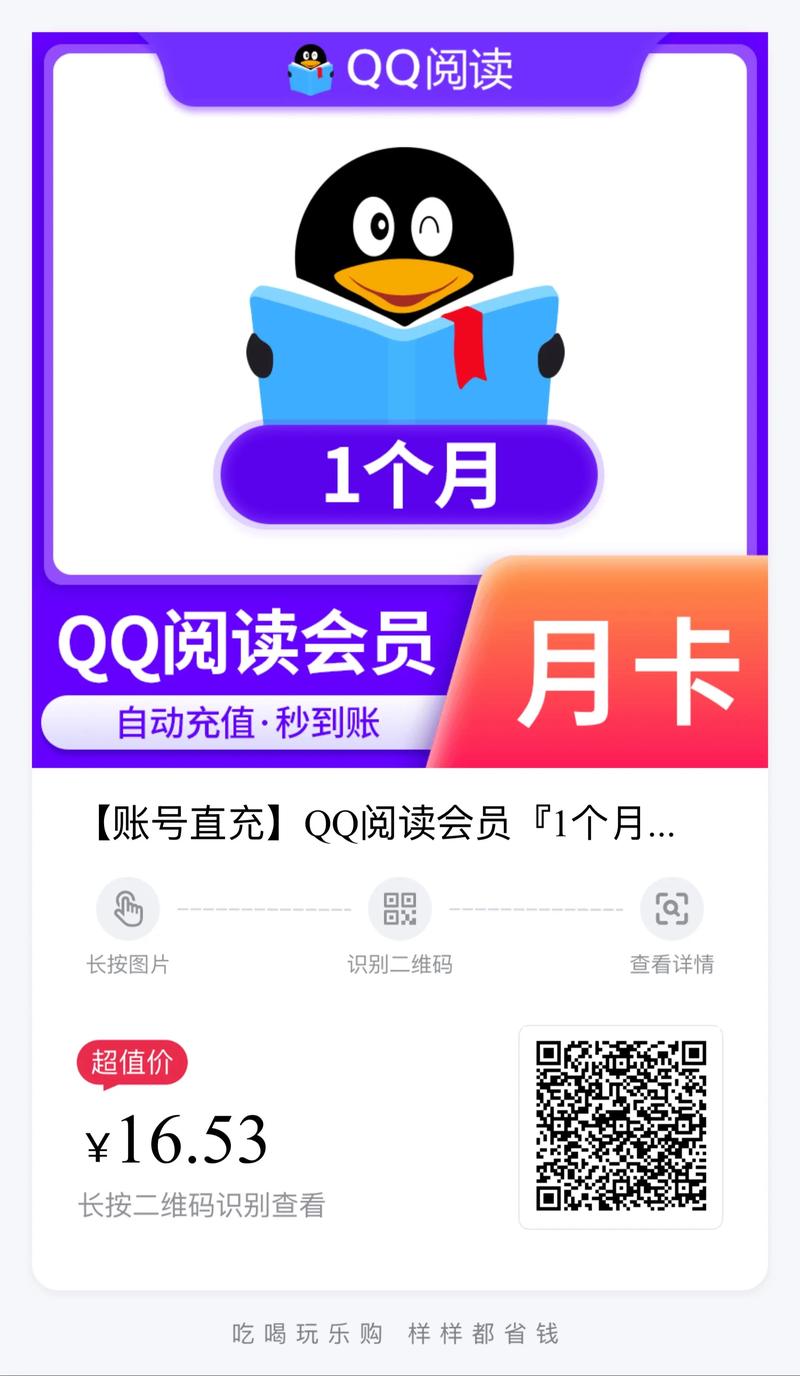Tap the 吃喝玩乐购 样样都省钱 footer text
The image size is (800, 1376).
click(397, 1333)
